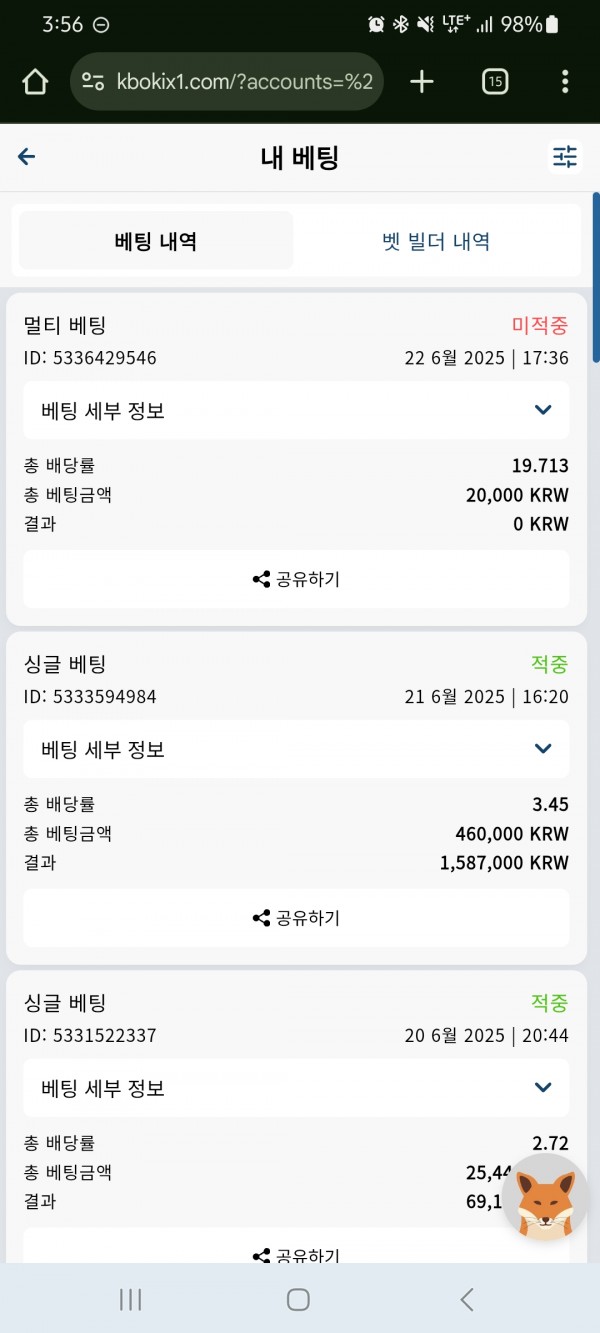Open the filter settings icon
Image resolution: width=600 pixels, height=1333 pixels.
point(565,157)
